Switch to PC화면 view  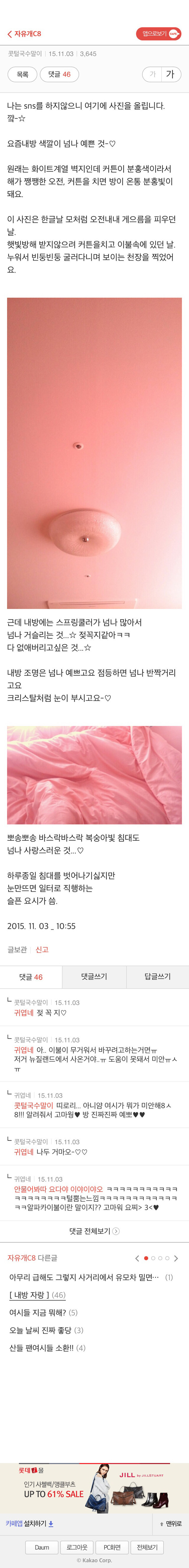pos(112,1547)
